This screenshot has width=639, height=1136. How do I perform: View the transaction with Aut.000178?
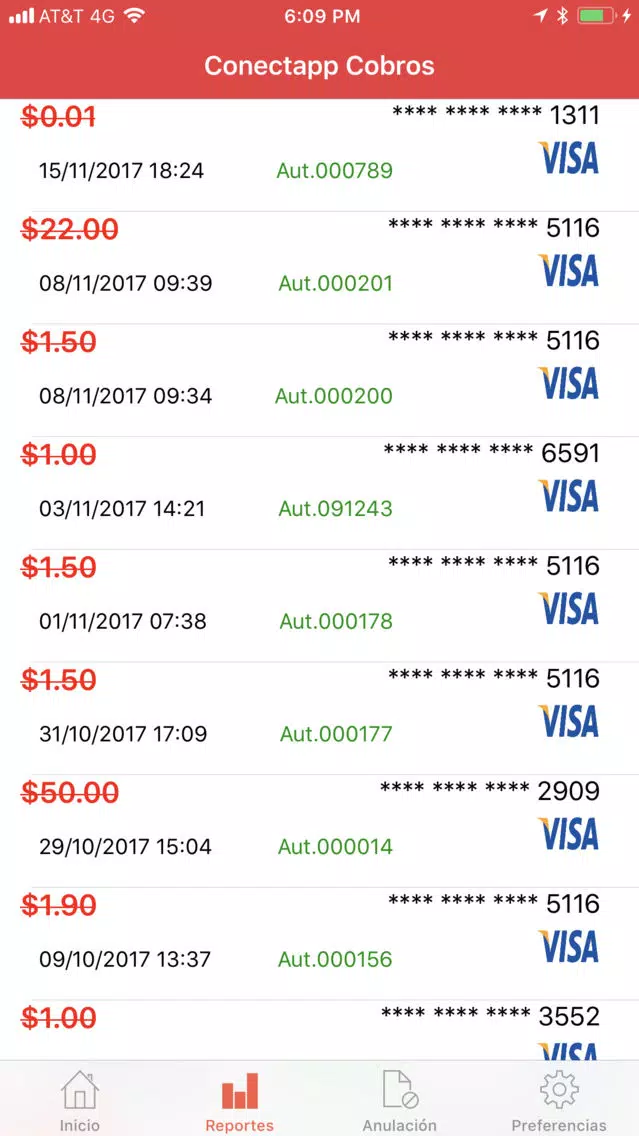320,606
